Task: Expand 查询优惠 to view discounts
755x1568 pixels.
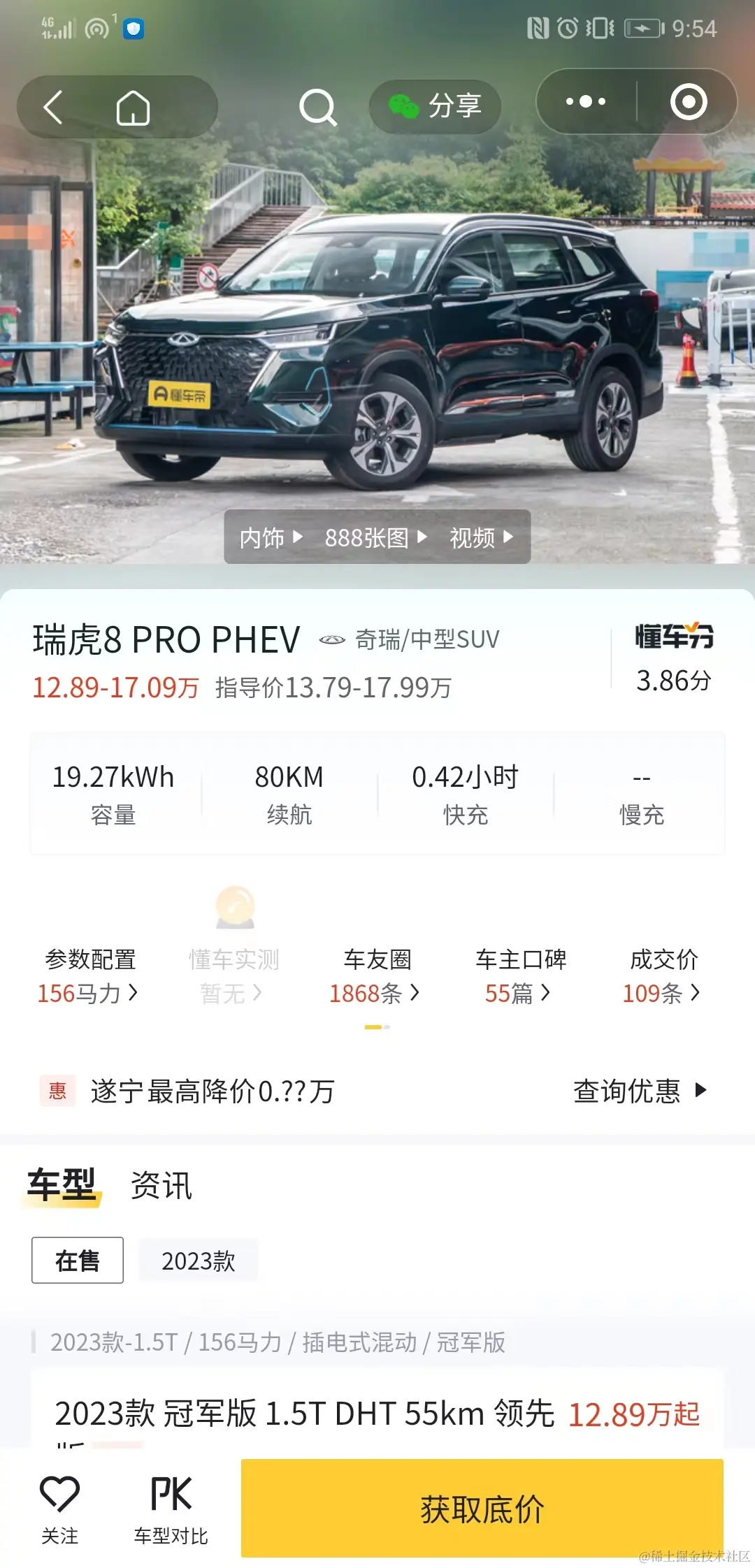Action: click(x=640, y=1091)
